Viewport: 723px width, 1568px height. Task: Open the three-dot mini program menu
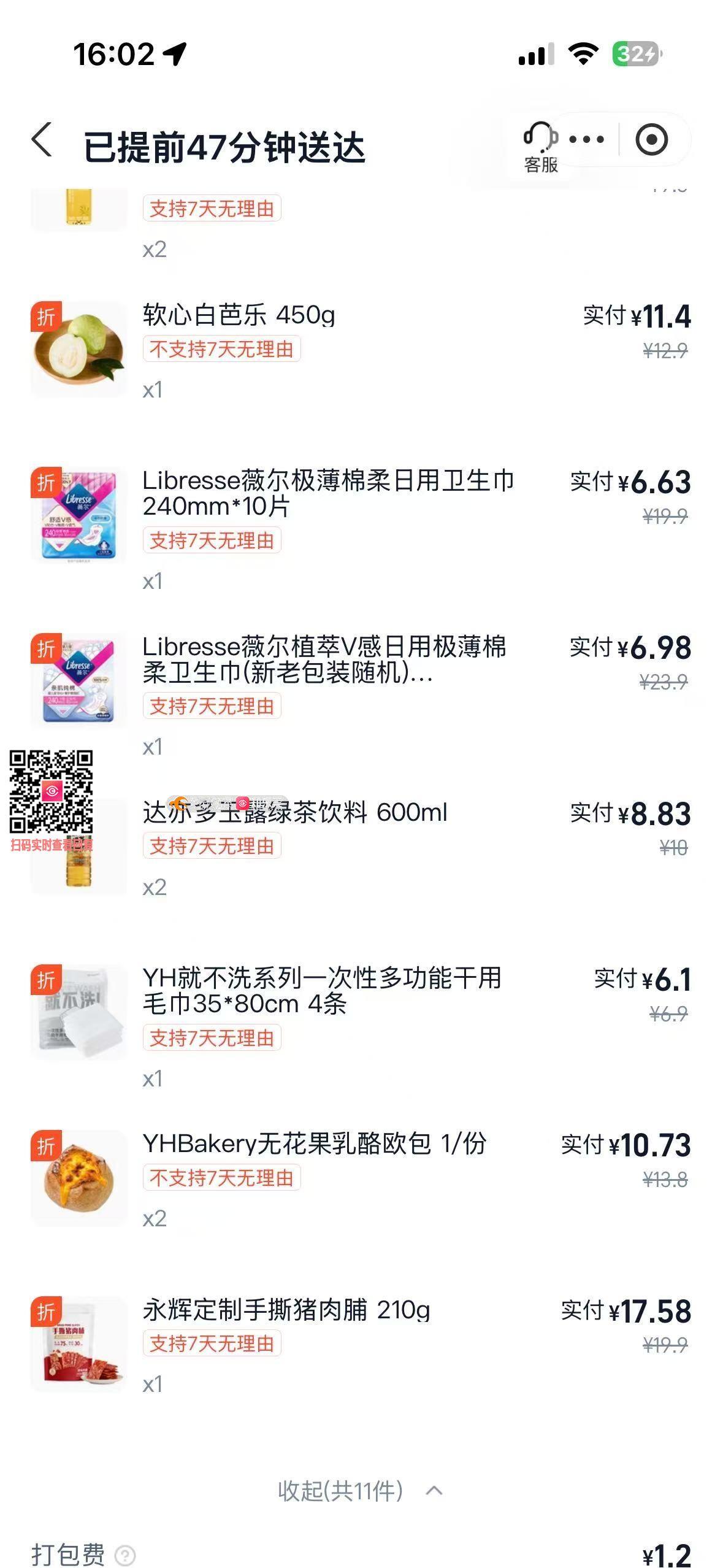[x=586, y=140]
